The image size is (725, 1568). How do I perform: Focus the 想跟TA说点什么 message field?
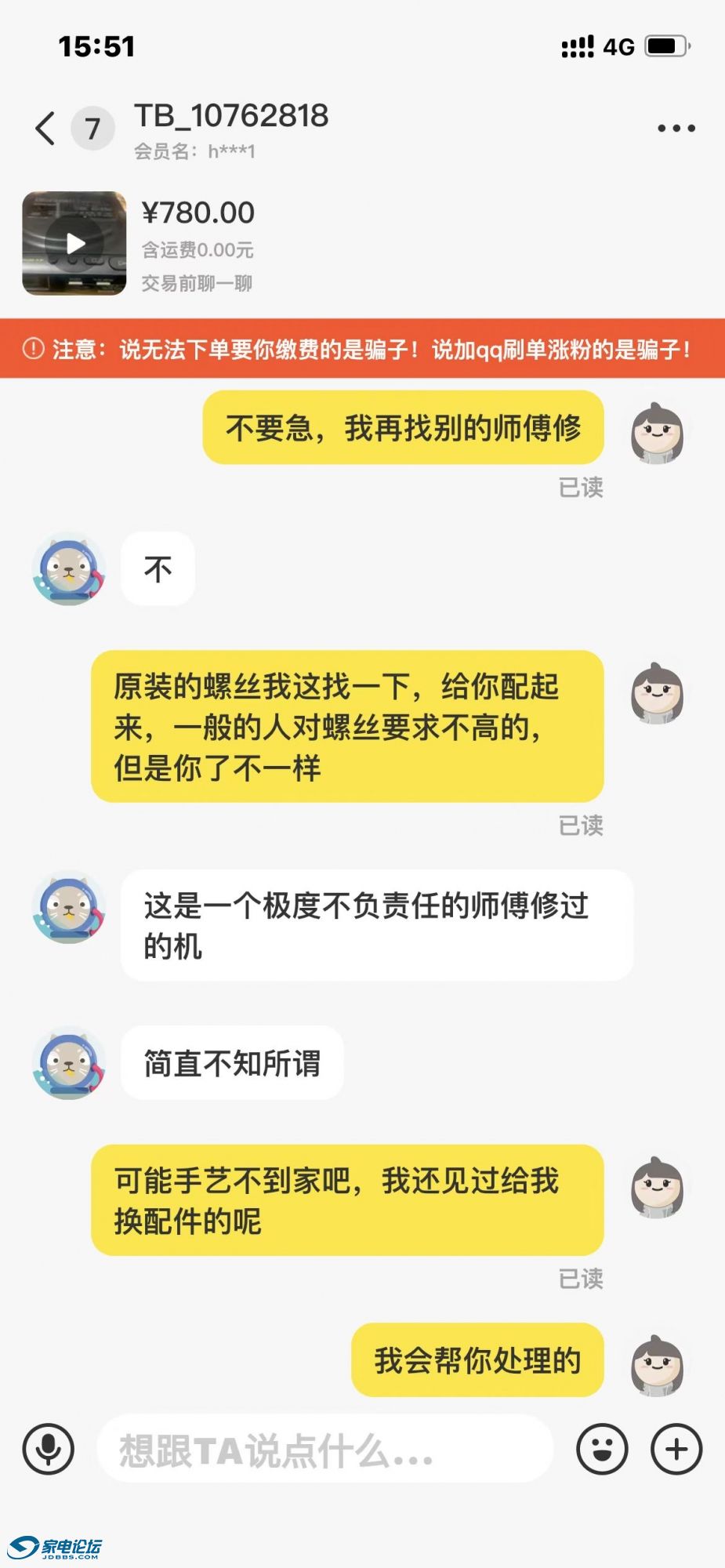[x=324, y=1449]
